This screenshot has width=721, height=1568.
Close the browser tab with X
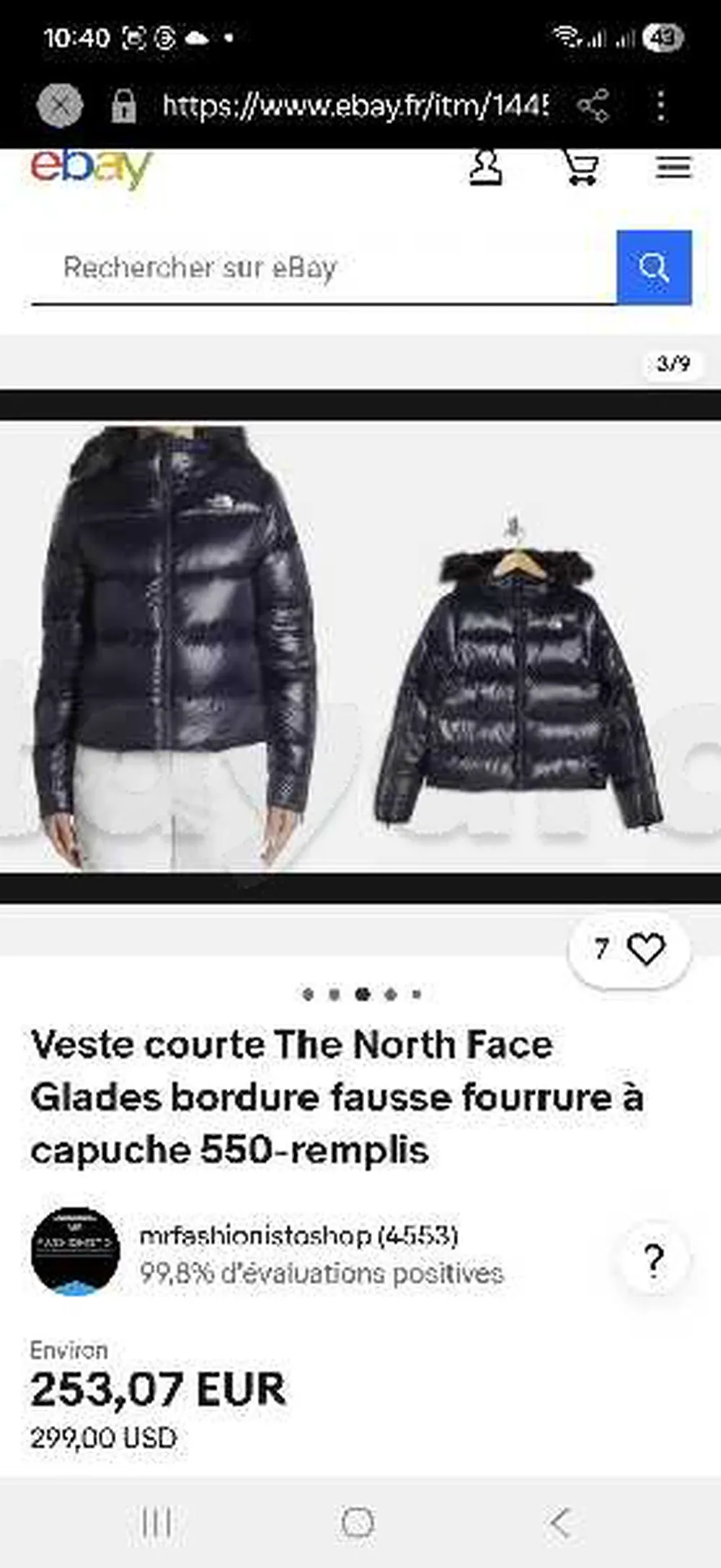coord(60,105)
